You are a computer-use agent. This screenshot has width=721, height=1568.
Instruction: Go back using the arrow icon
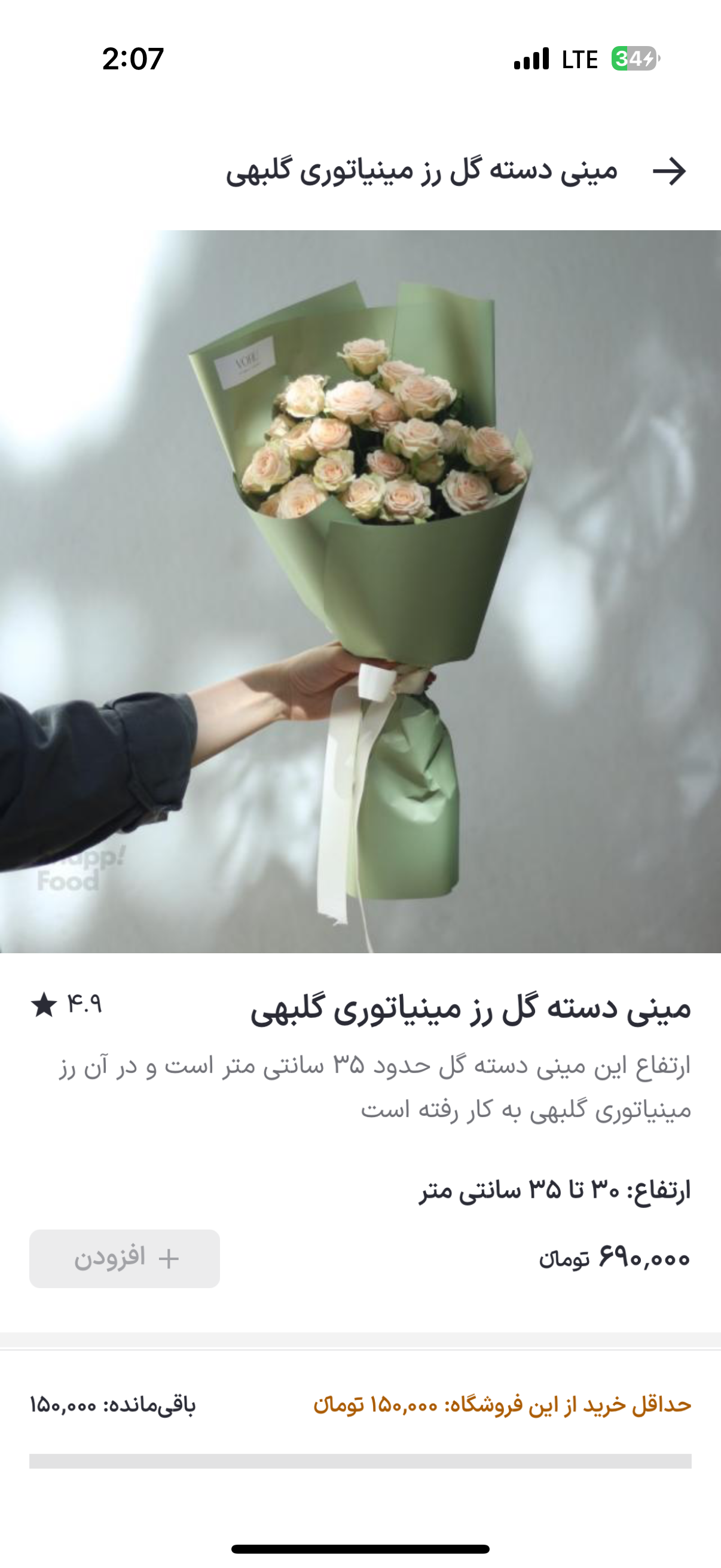click(x=668, y=171)
